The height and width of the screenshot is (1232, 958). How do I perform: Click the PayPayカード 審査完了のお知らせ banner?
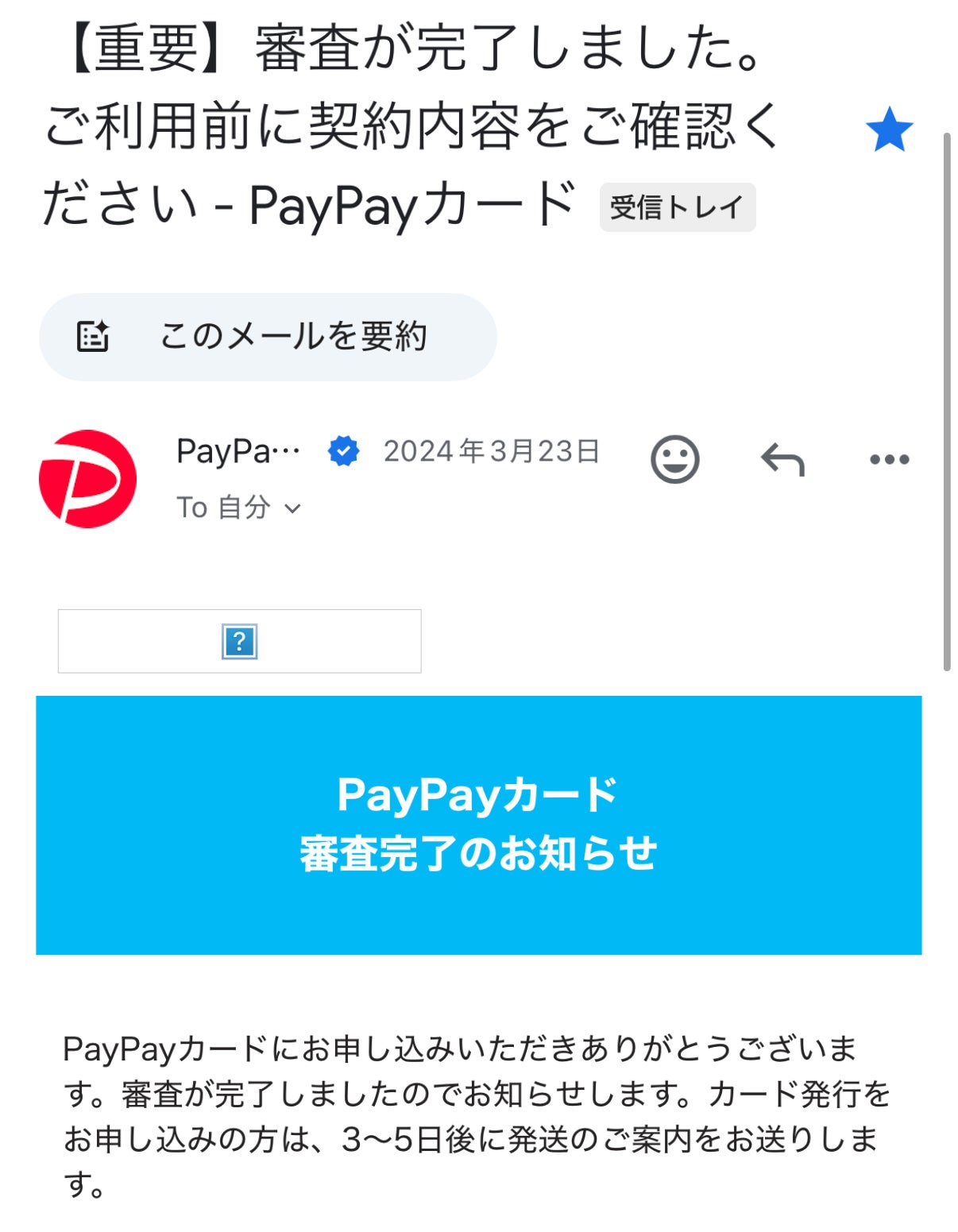pos(478,824)
